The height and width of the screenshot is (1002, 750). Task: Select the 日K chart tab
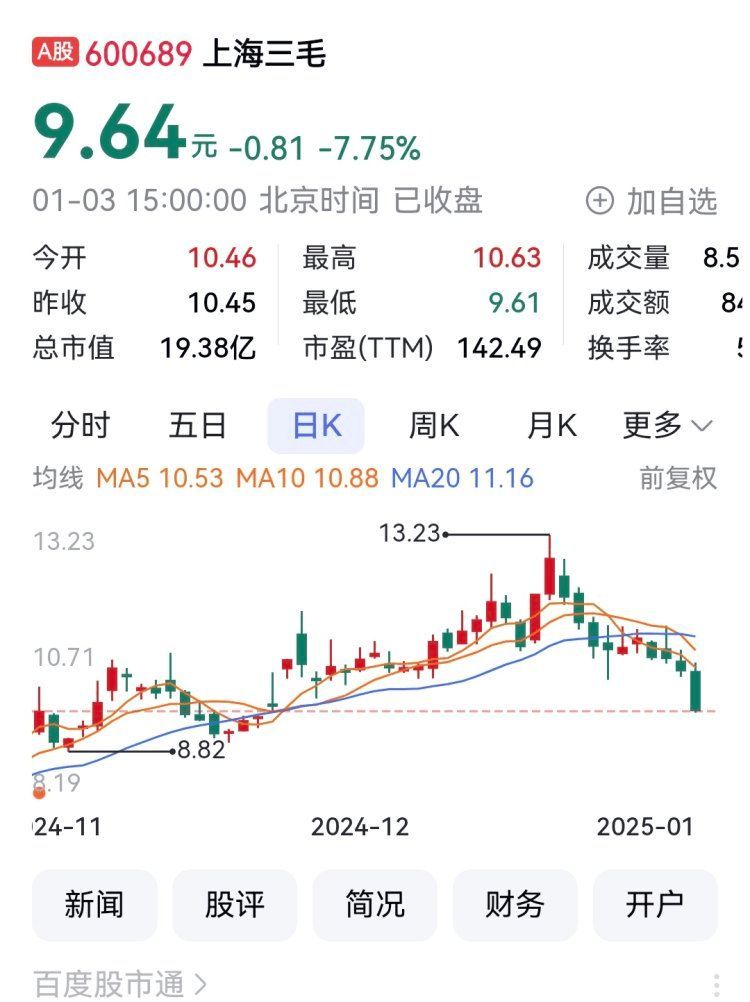point(316,426)
